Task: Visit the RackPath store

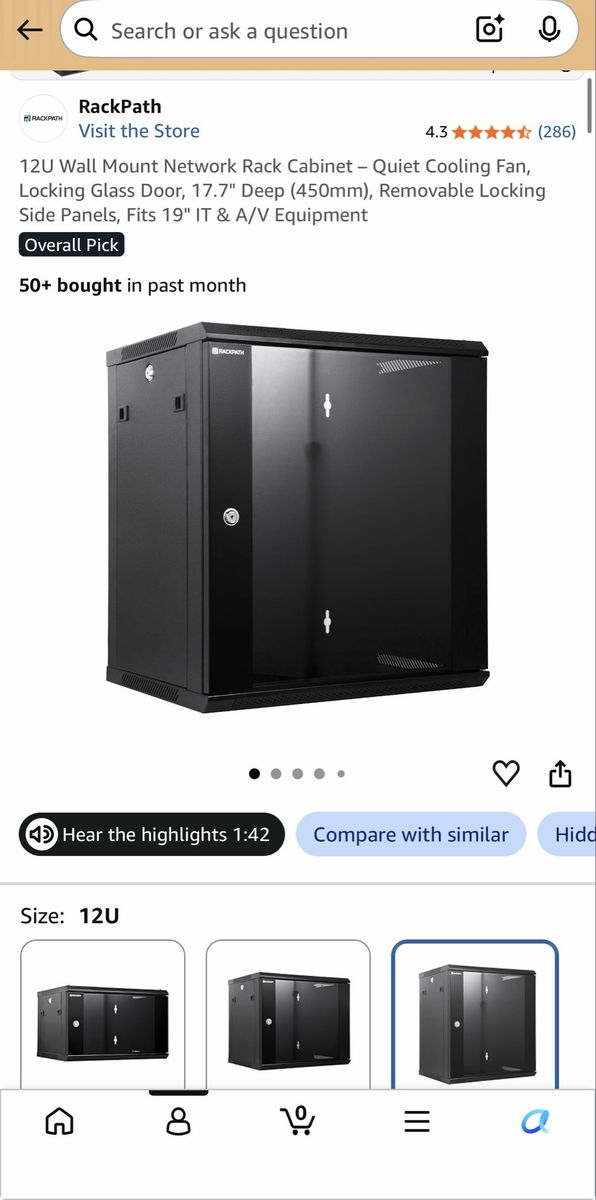Action: (x=139, y=131)
